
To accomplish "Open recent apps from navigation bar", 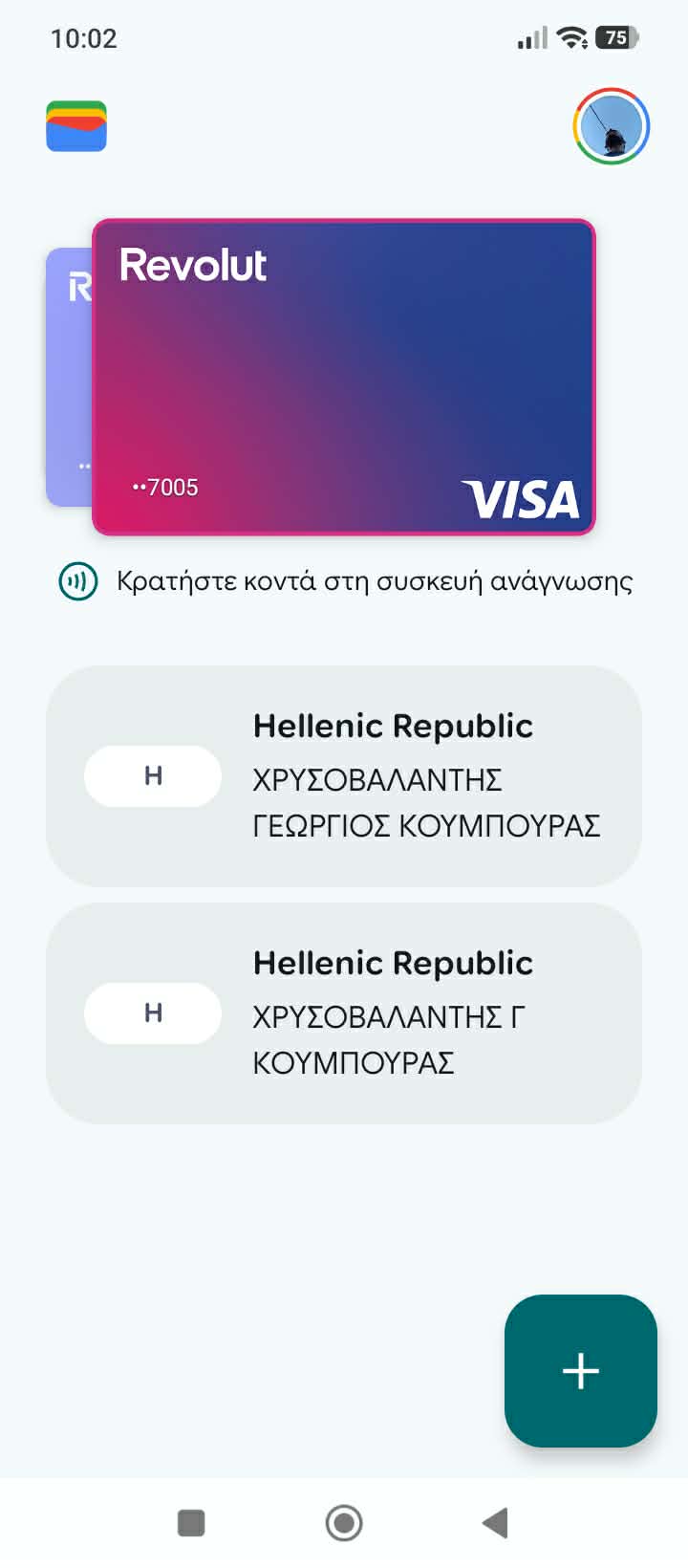I will [x=191, y=1522].
